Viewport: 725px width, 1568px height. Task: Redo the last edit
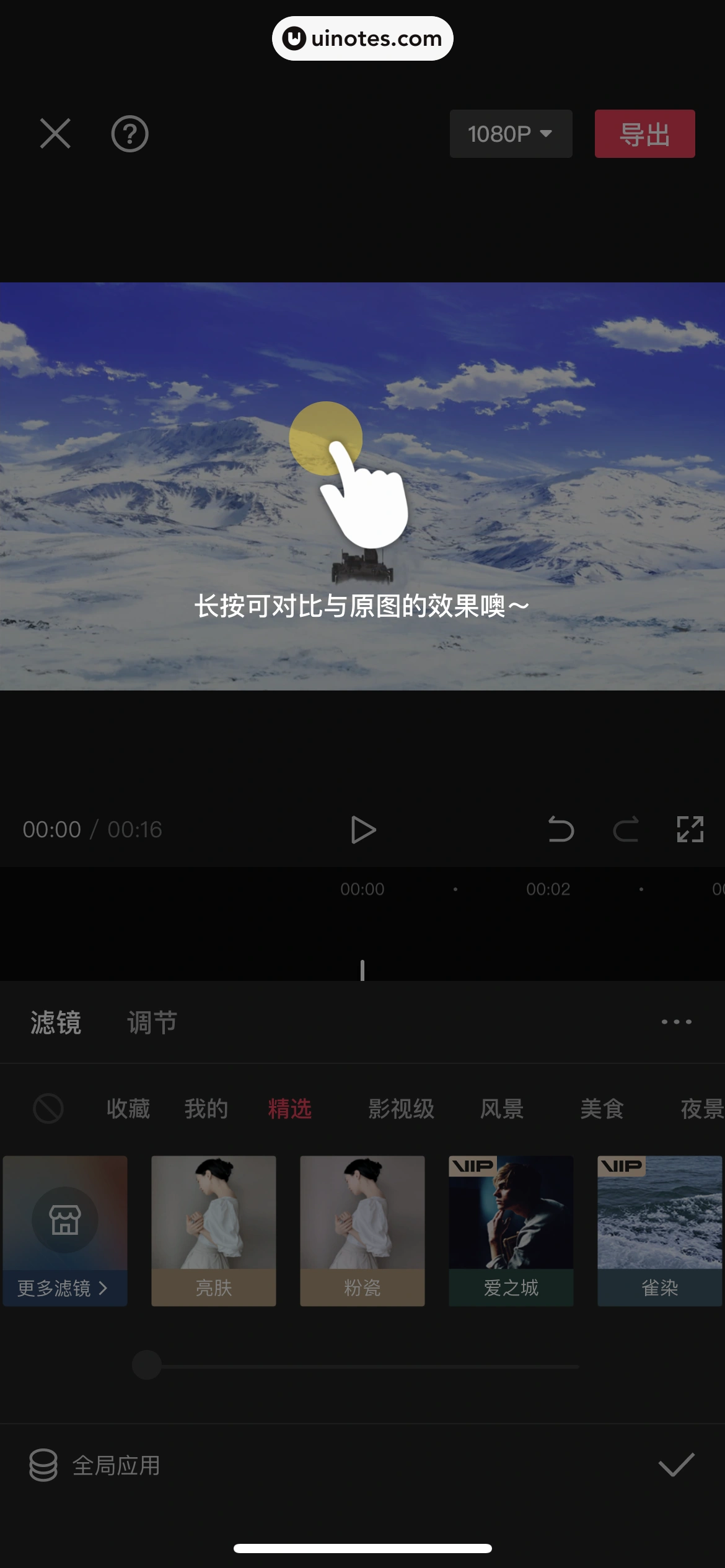pos(626,830)
